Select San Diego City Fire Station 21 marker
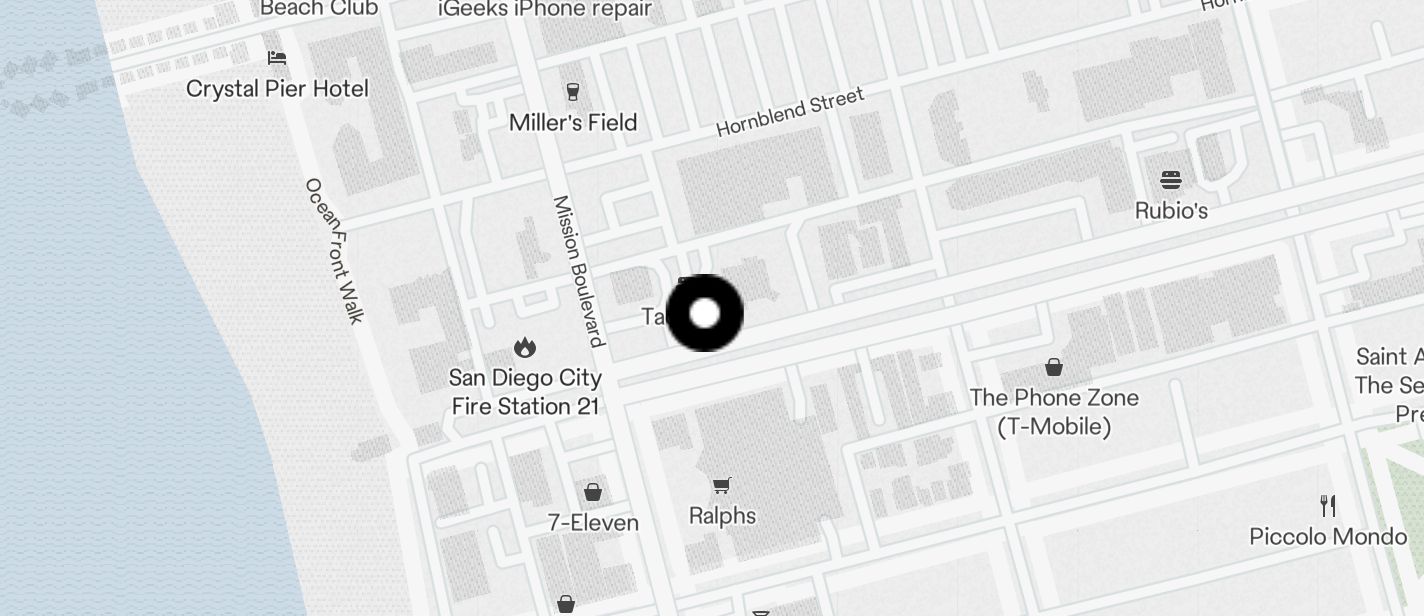Viewport: 1424px width, 616px height. click(524, 349)
